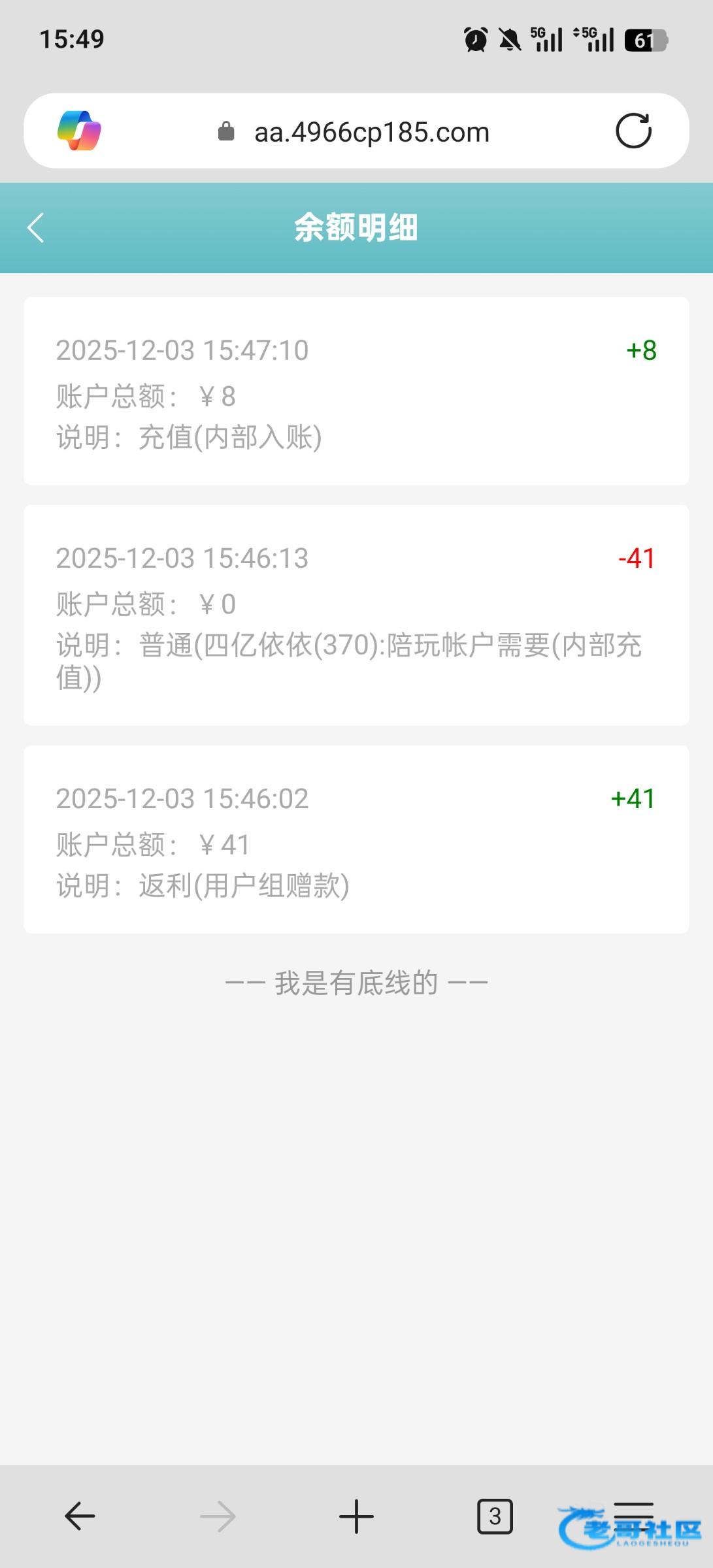Screen dimensions: 713x1568
Task: Go back from the 余额明细 page
Action: click(x=36, y=228)
